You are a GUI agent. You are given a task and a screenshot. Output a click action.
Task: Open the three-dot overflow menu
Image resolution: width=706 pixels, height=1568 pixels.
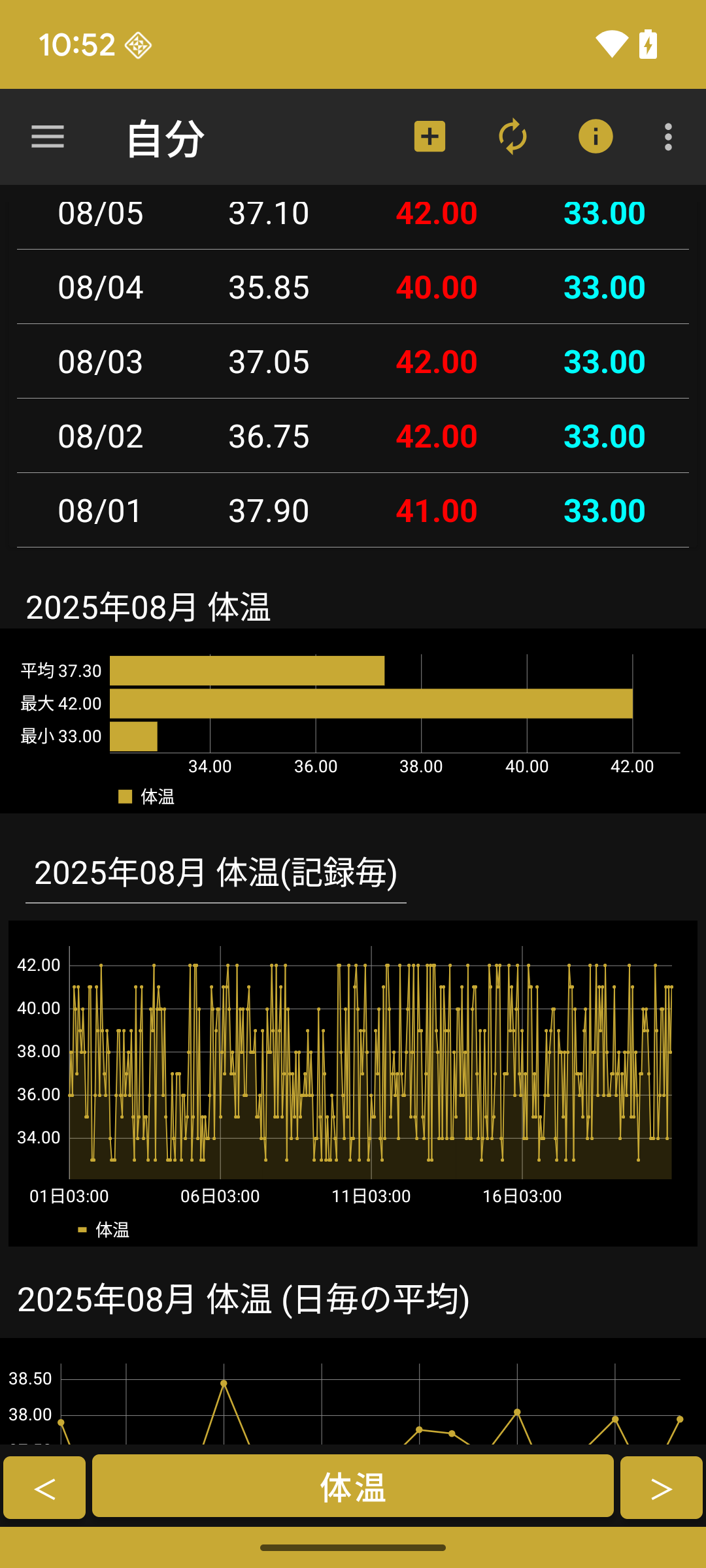[668, 137]
